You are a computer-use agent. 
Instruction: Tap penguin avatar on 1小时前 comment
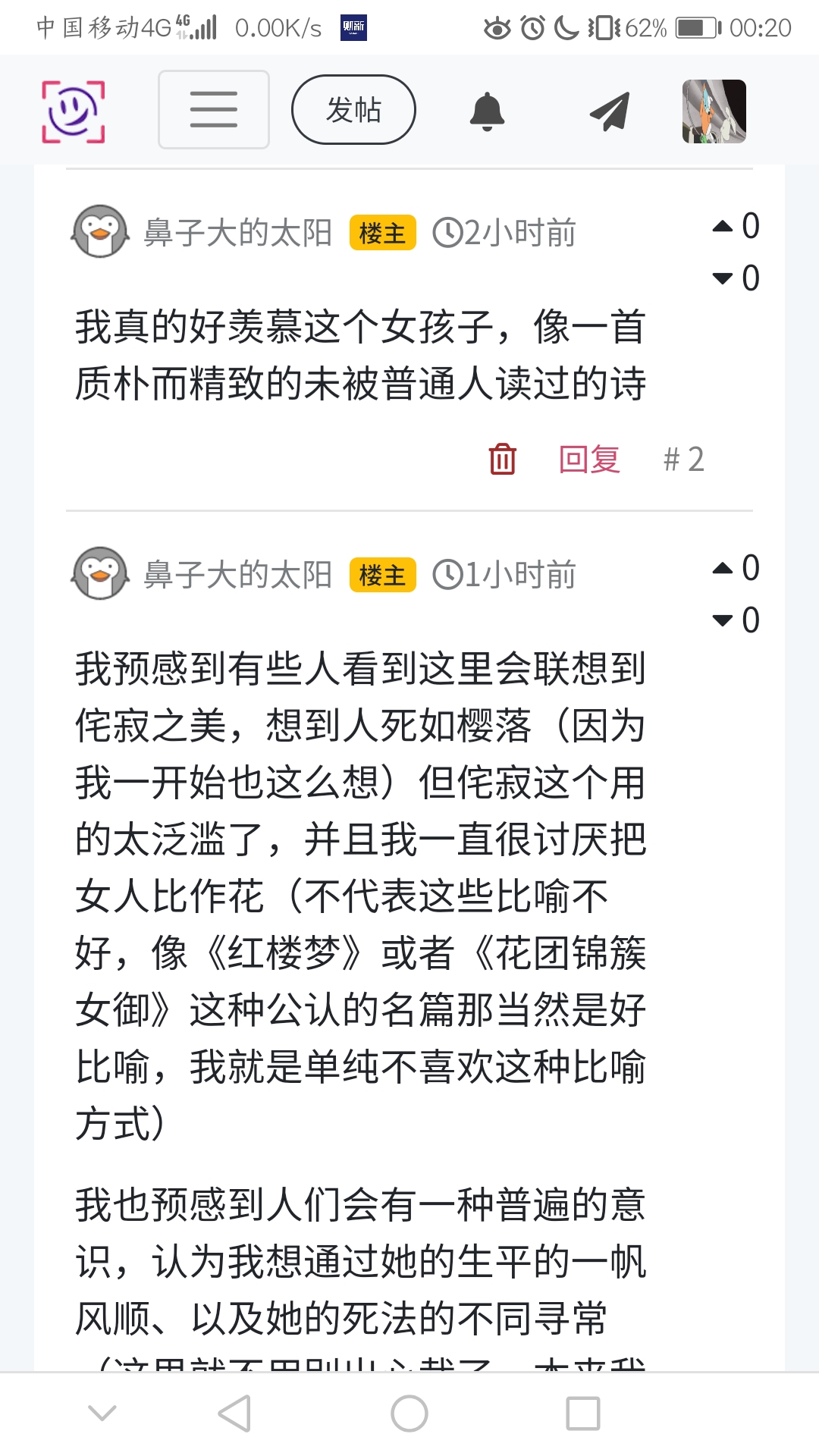coord(99,573)
